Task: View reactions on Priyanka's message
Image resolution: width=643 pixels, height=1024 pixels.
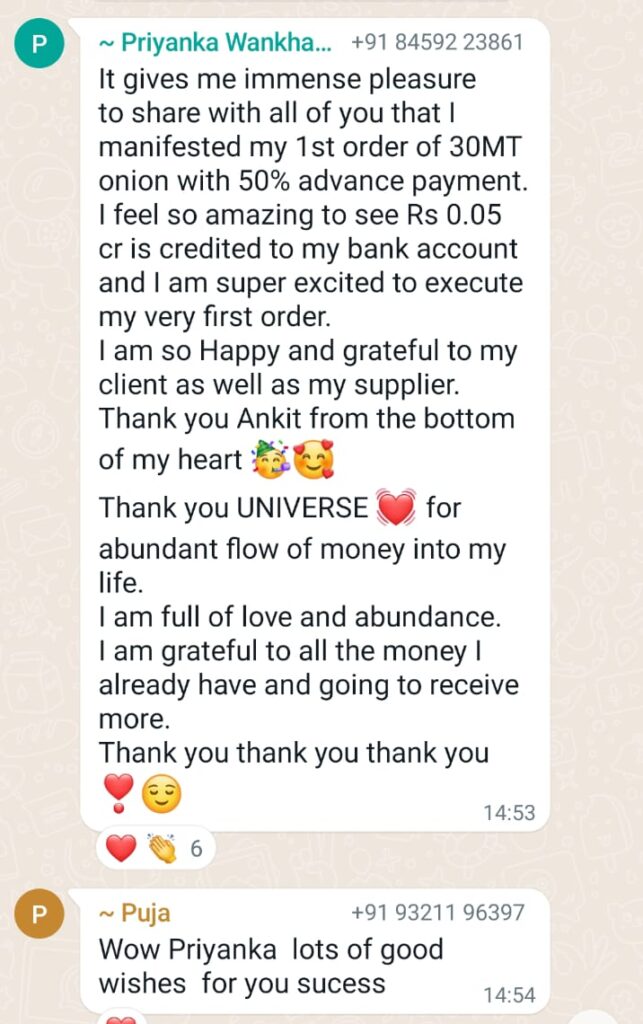Action: click(x=154, y=849)
